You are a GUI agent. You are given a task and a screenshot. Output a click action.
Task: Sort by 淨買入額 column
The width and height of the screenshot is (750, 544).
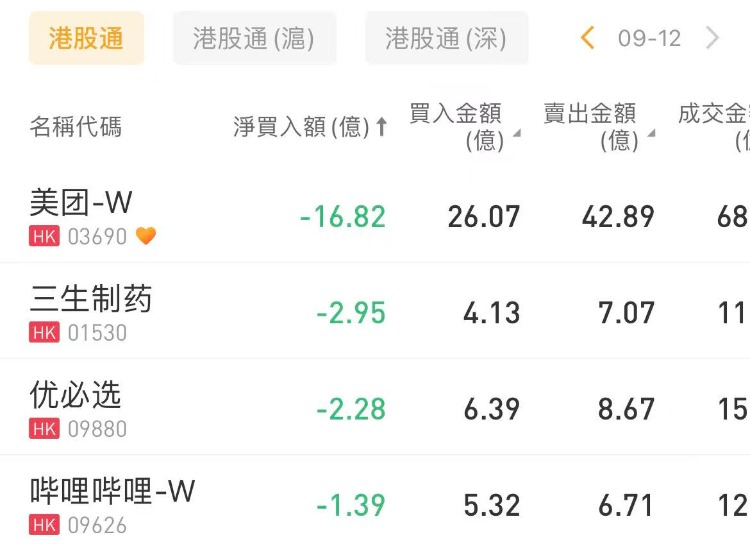click(310, 127)
